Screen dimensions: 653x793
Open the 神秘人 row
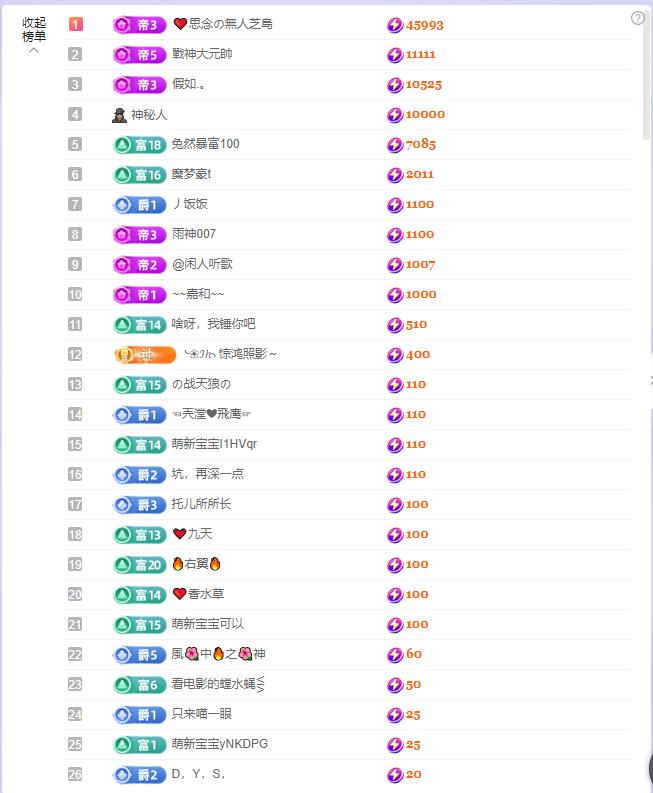pos(149,114)
